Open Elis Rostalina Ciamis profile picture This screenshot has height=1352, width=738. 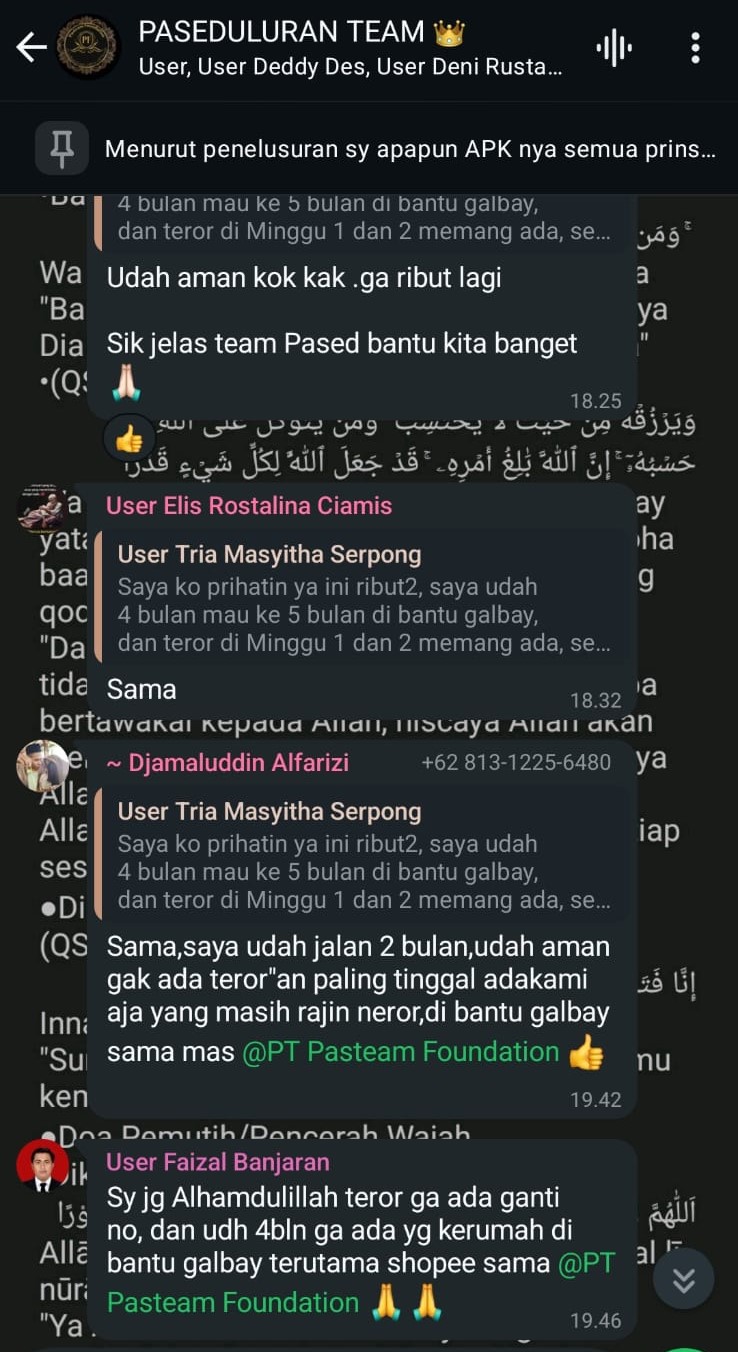tap(43, 509)
